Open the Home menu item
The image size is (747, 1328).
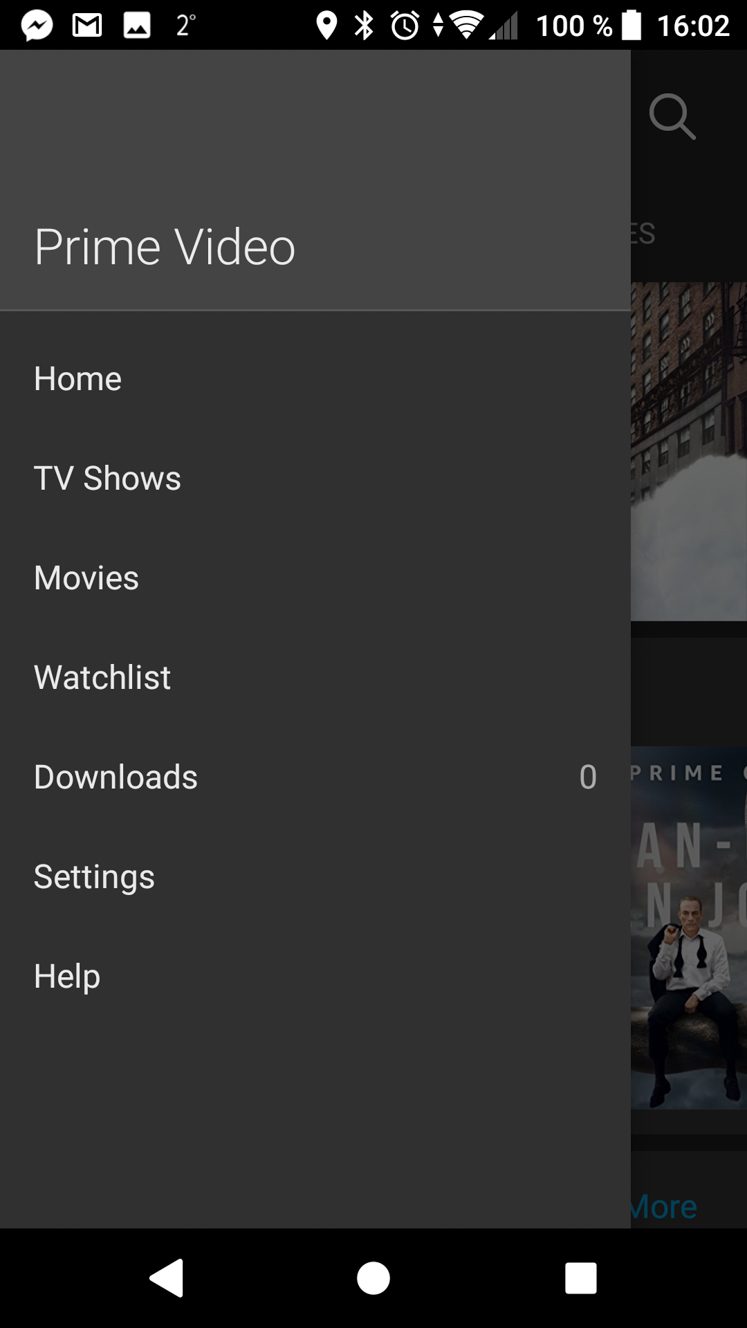click(x=315, y=378)
